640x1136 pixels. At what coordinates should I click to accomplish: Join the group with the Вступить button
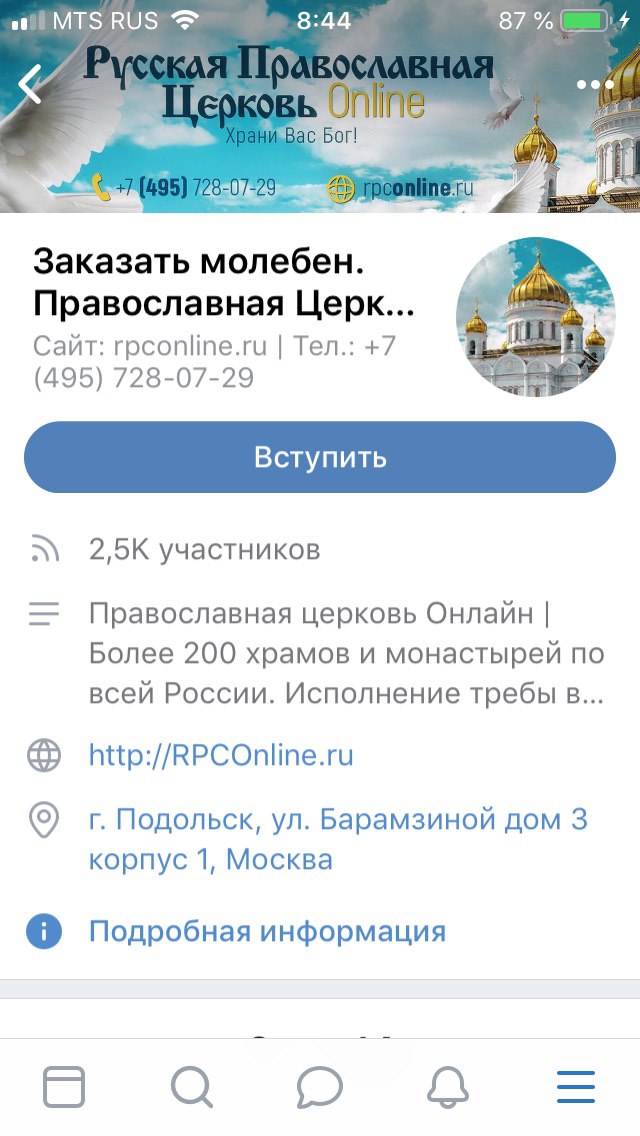coord(320,457)
